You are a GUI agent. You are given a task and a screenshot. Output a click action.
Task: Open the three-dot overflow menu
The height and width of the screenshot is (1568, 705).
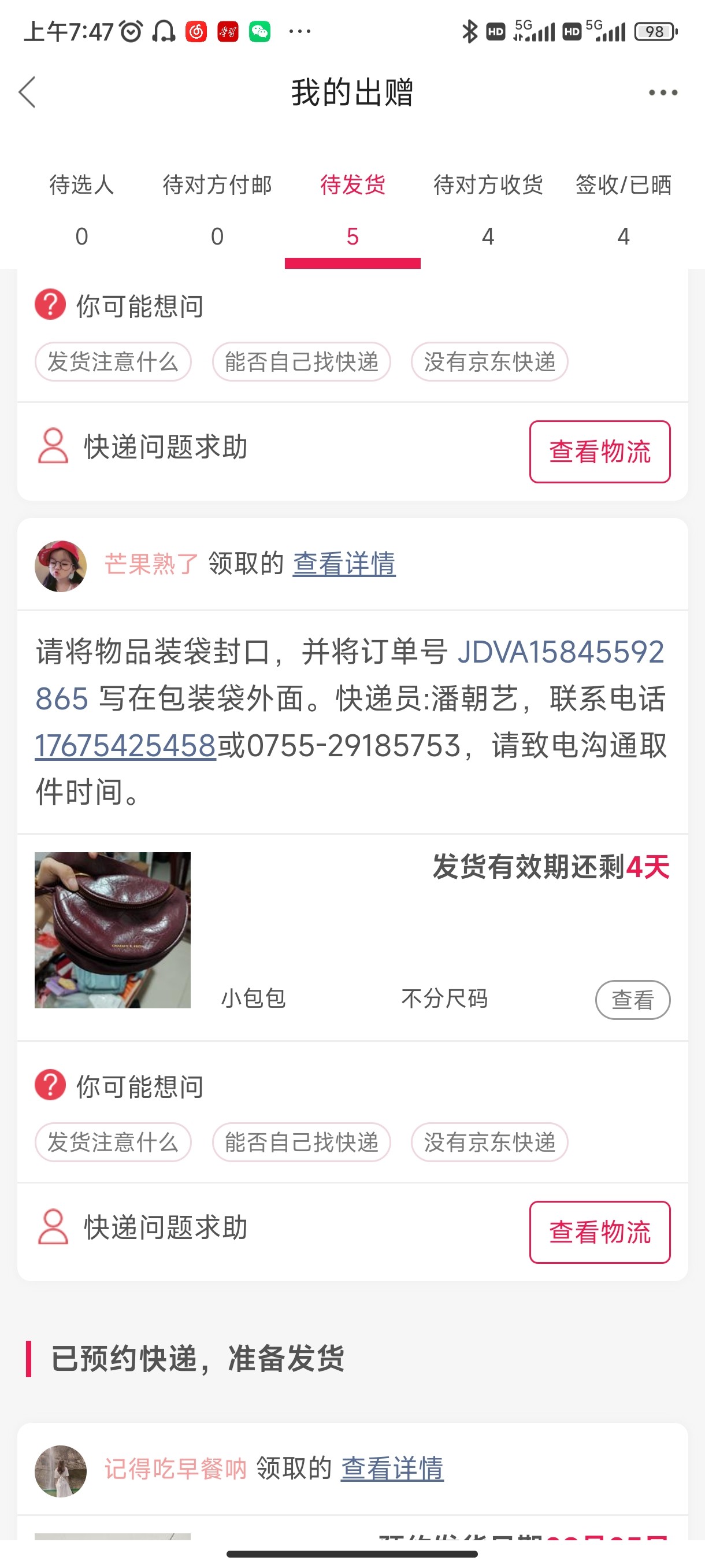[x=662, y=93]
